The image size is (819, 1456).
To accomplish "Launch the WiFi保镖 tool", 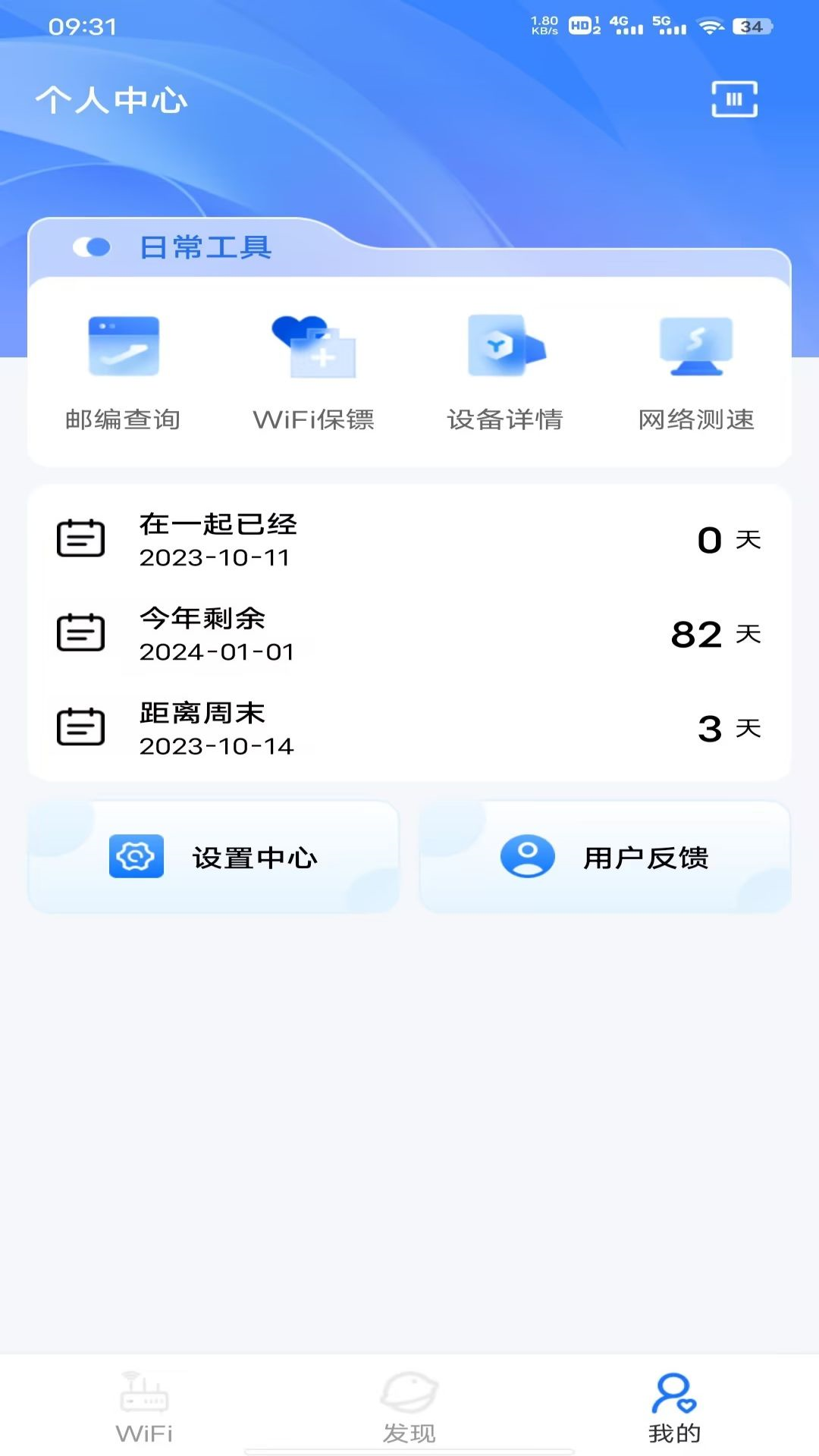I will (314, 372).
